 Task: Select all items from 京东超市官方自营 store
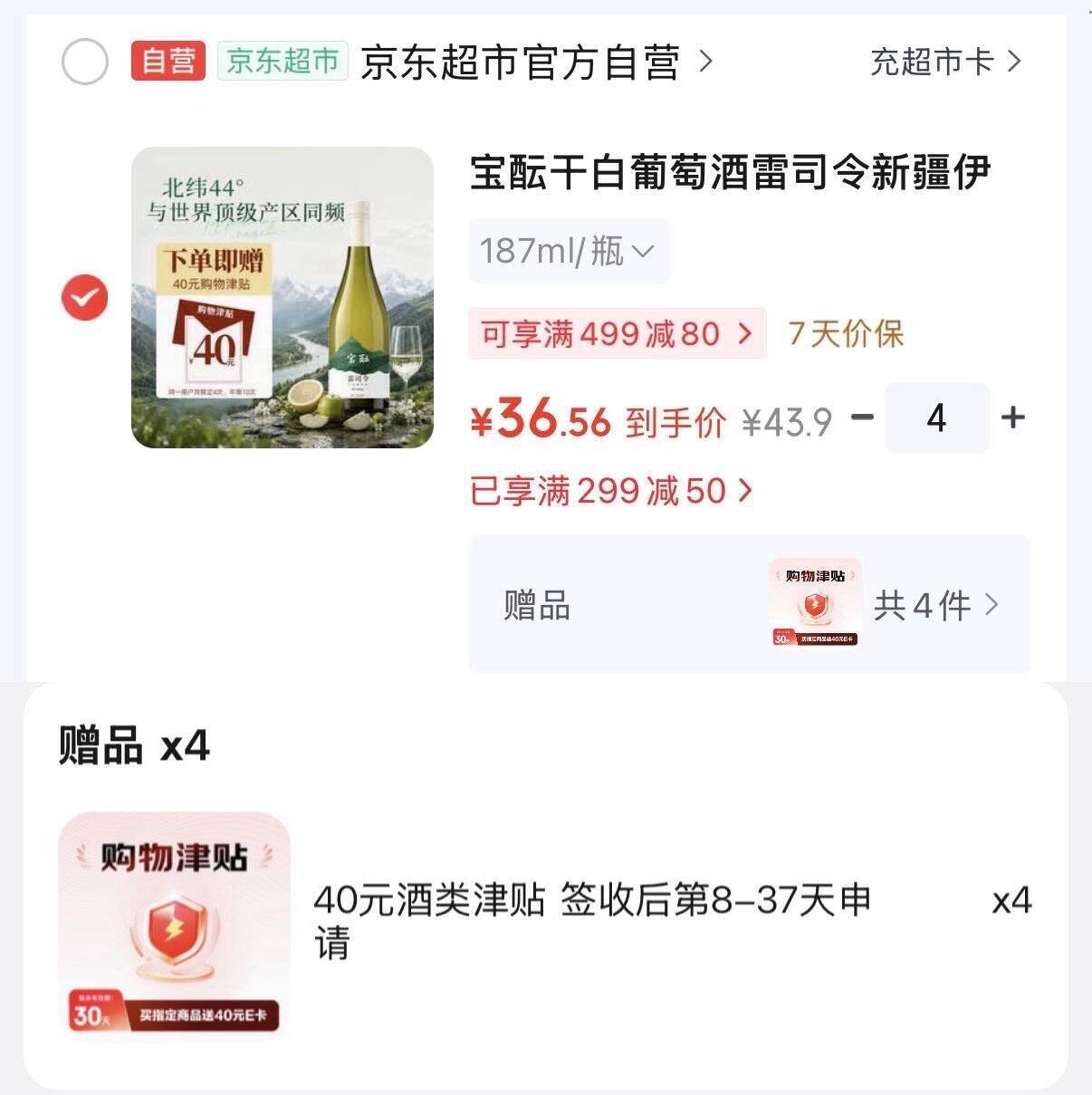point(84,62)
